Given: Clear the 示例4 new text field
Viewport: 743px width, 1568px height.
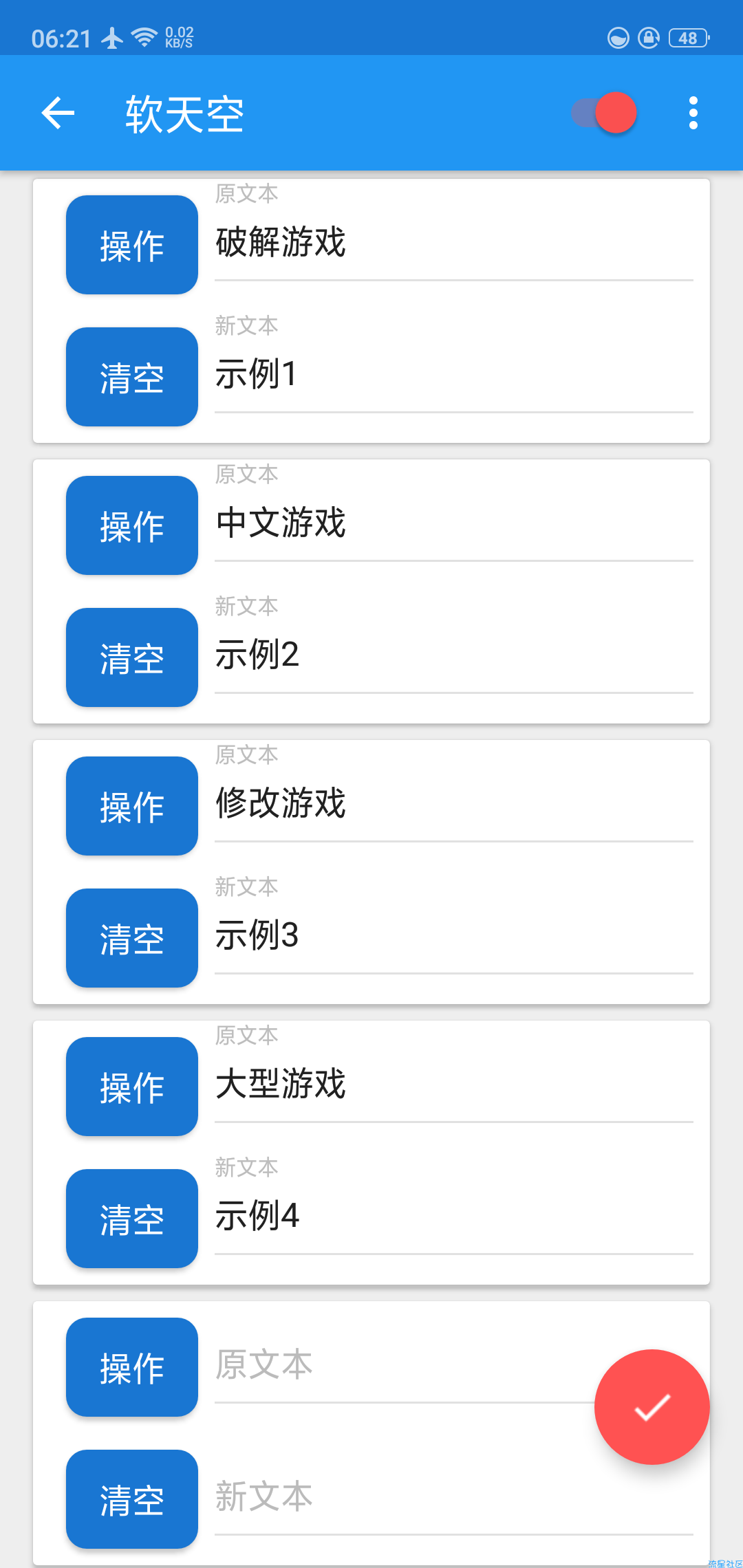Looking at the screenshot, I should [132, 1219].
